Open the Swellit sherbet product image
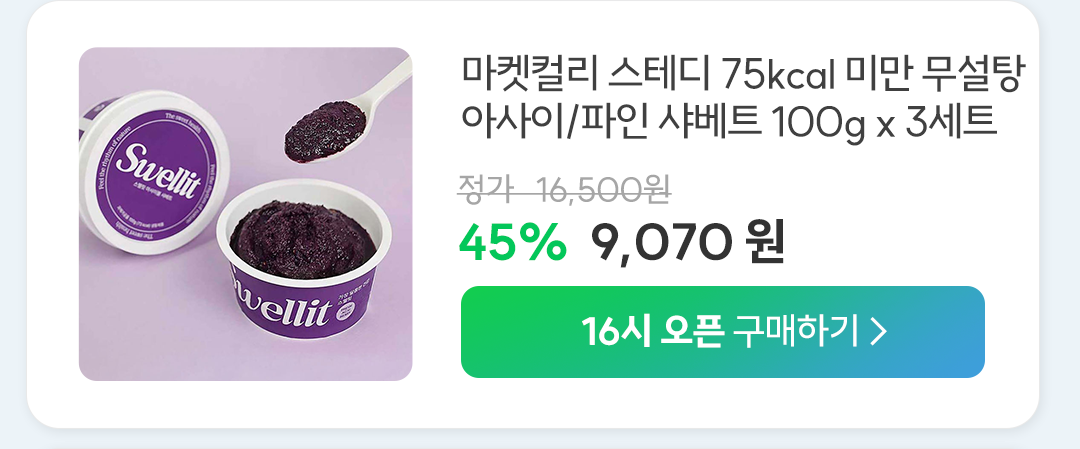The height and width of the screenshot is (449, 1080). 245,214
